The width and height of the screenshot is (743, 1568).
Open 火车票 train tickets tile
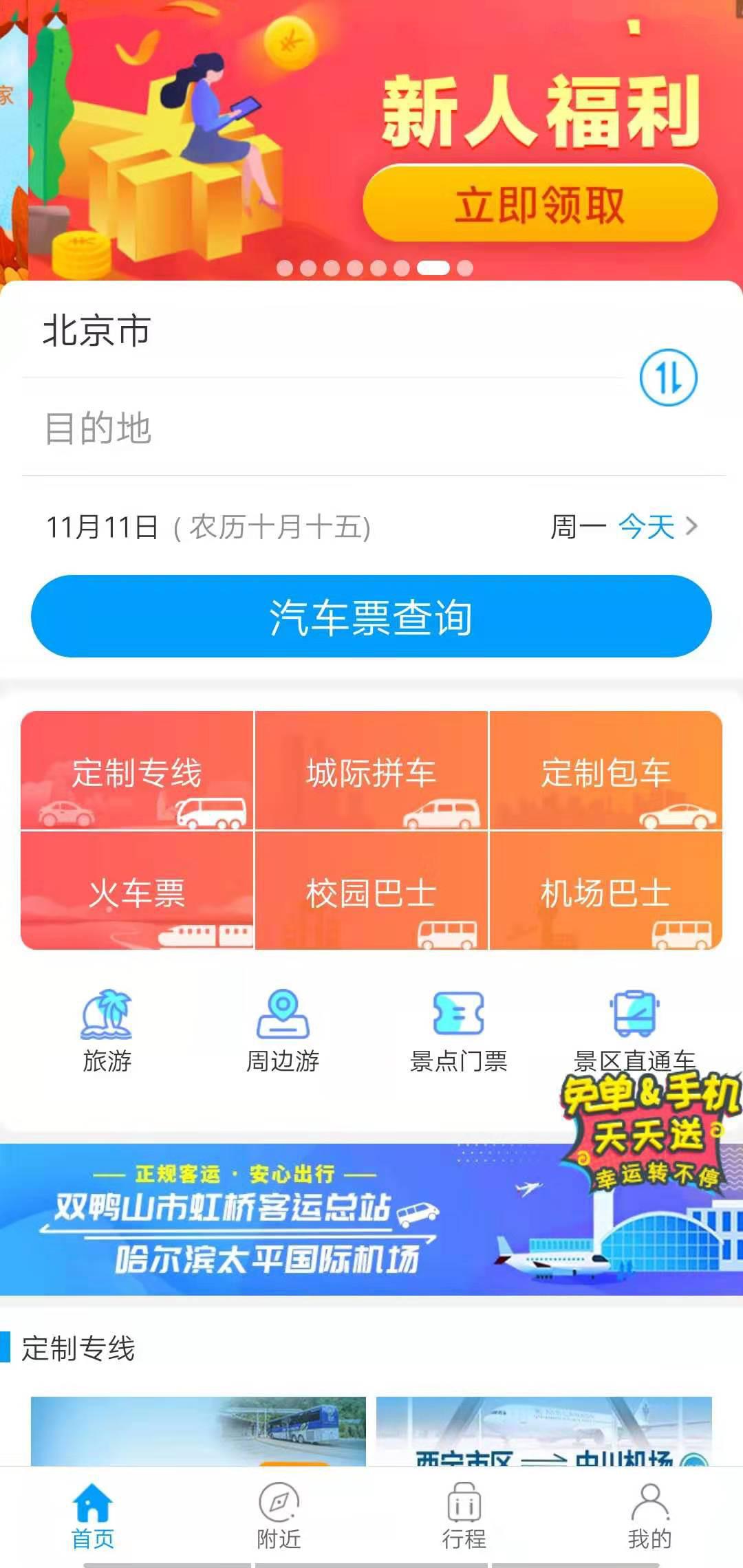click(x=137, y=892)
